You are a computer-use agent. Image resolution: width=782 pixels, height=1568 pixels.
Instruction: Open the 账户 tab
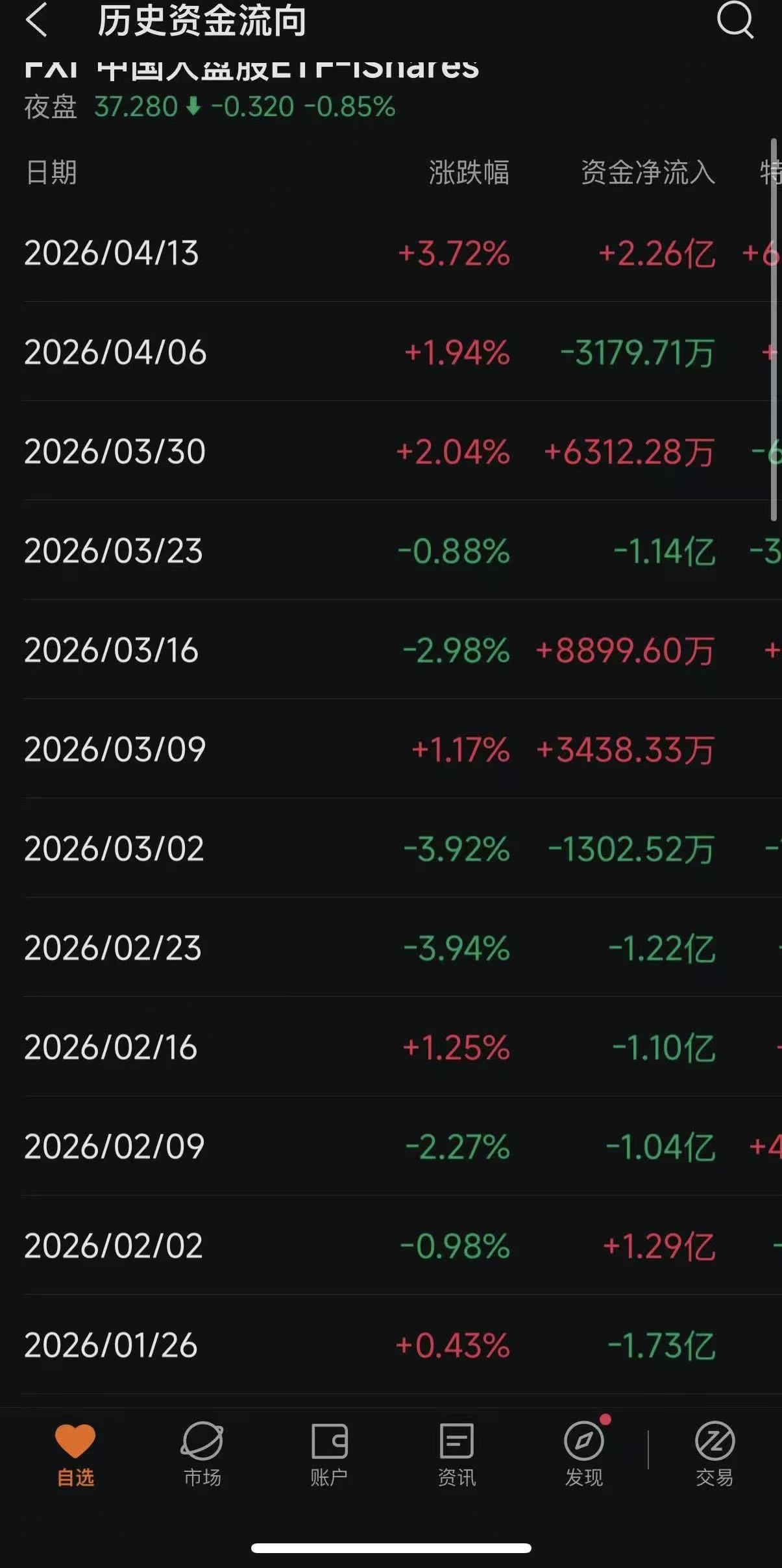(x=329, y=1454)
